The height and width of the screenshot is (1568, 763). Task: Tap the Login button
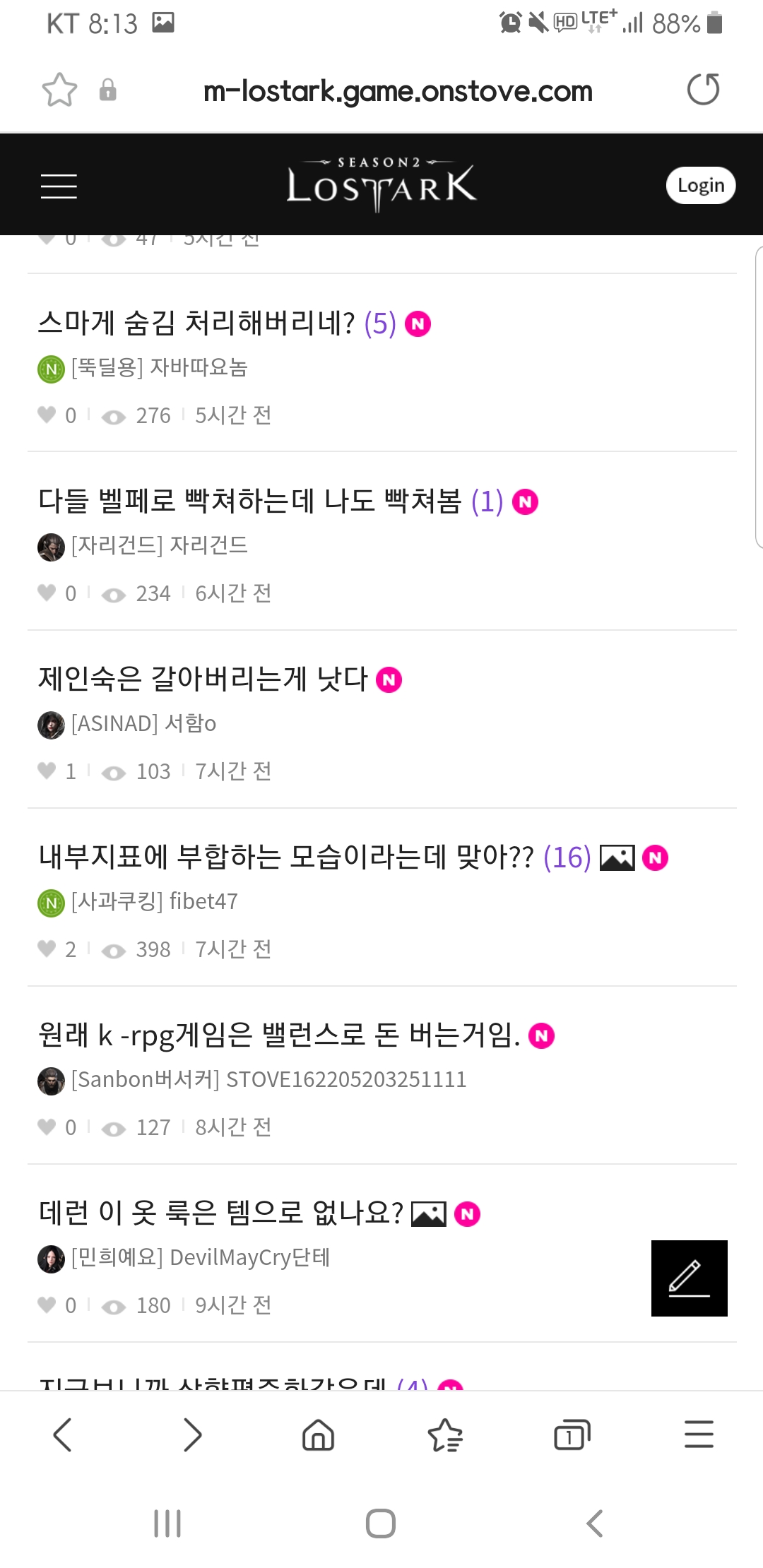coord(700,185)
